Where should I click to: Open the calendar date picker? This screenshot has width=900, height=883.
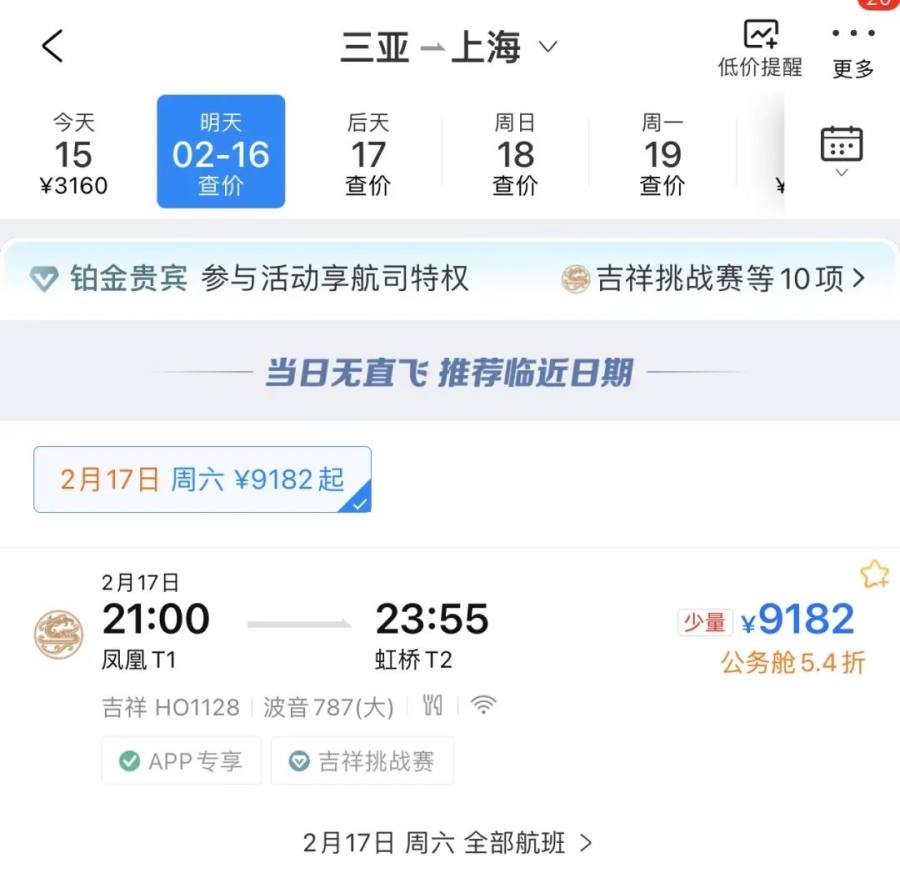(x=841, y=150)
